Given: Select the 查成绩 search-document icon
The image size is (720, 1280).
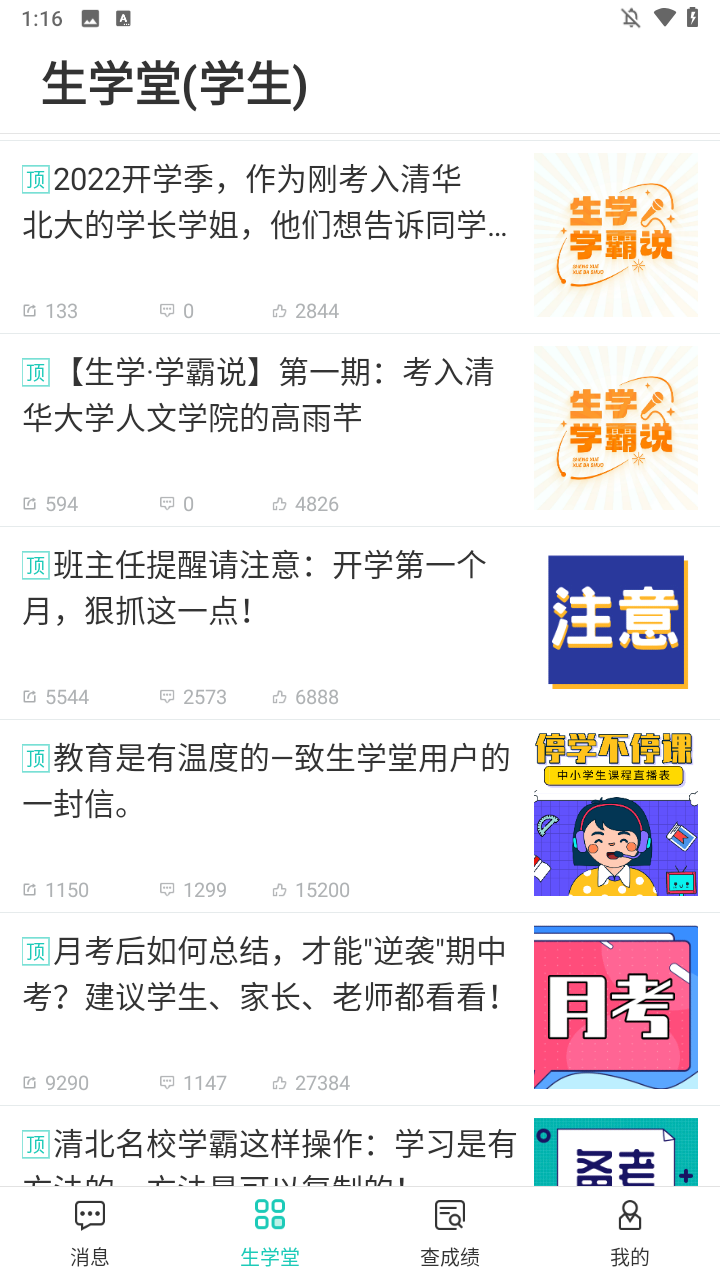Looking at the screenshot, I should (449, 1214).
